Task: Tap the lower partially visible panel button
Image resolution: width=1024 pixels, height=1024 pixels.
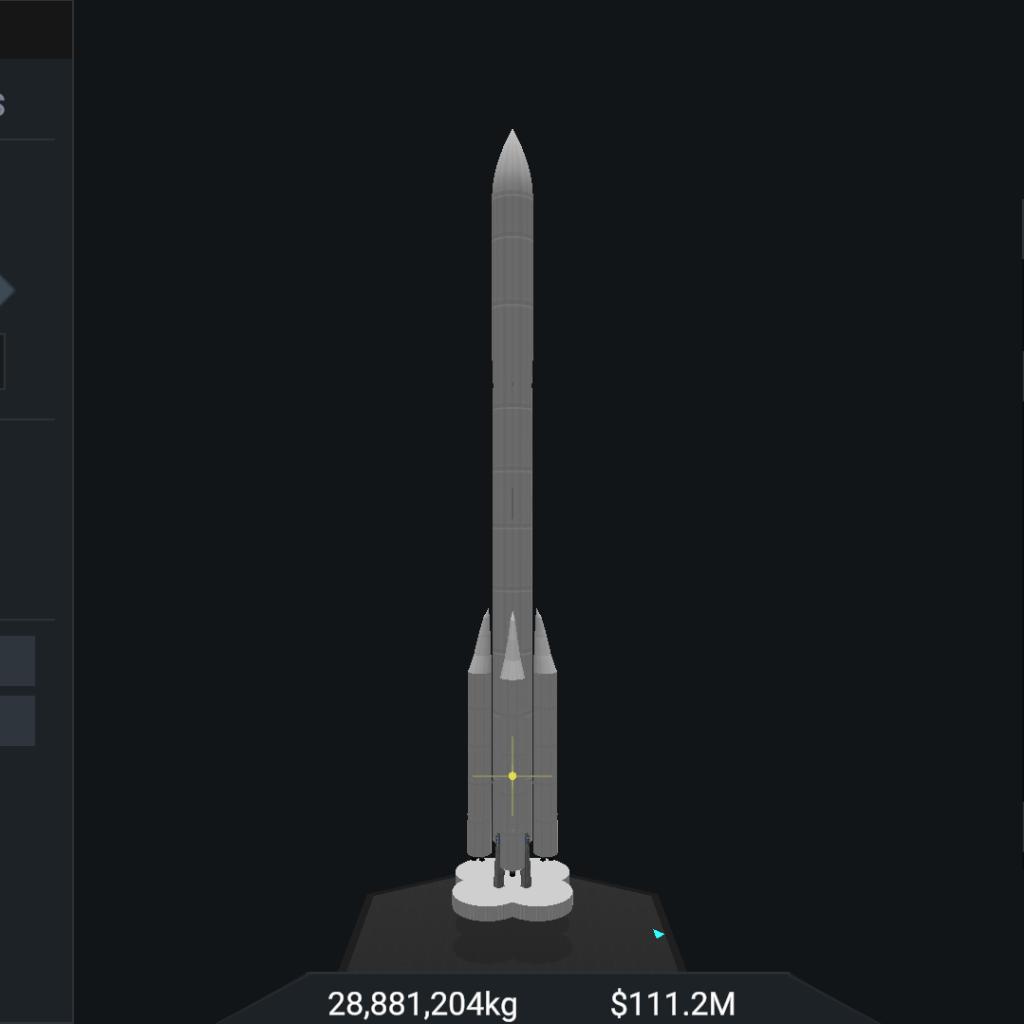Action: tap(17, 721)
